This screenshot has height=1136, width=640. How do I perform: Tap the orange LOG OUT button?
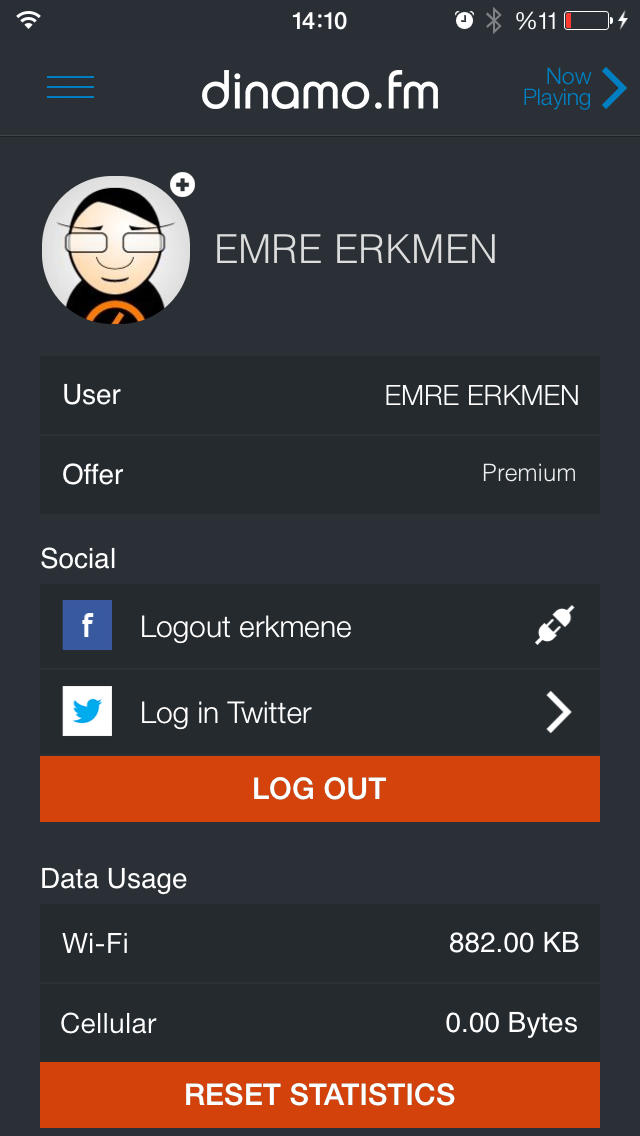(320, 789)
